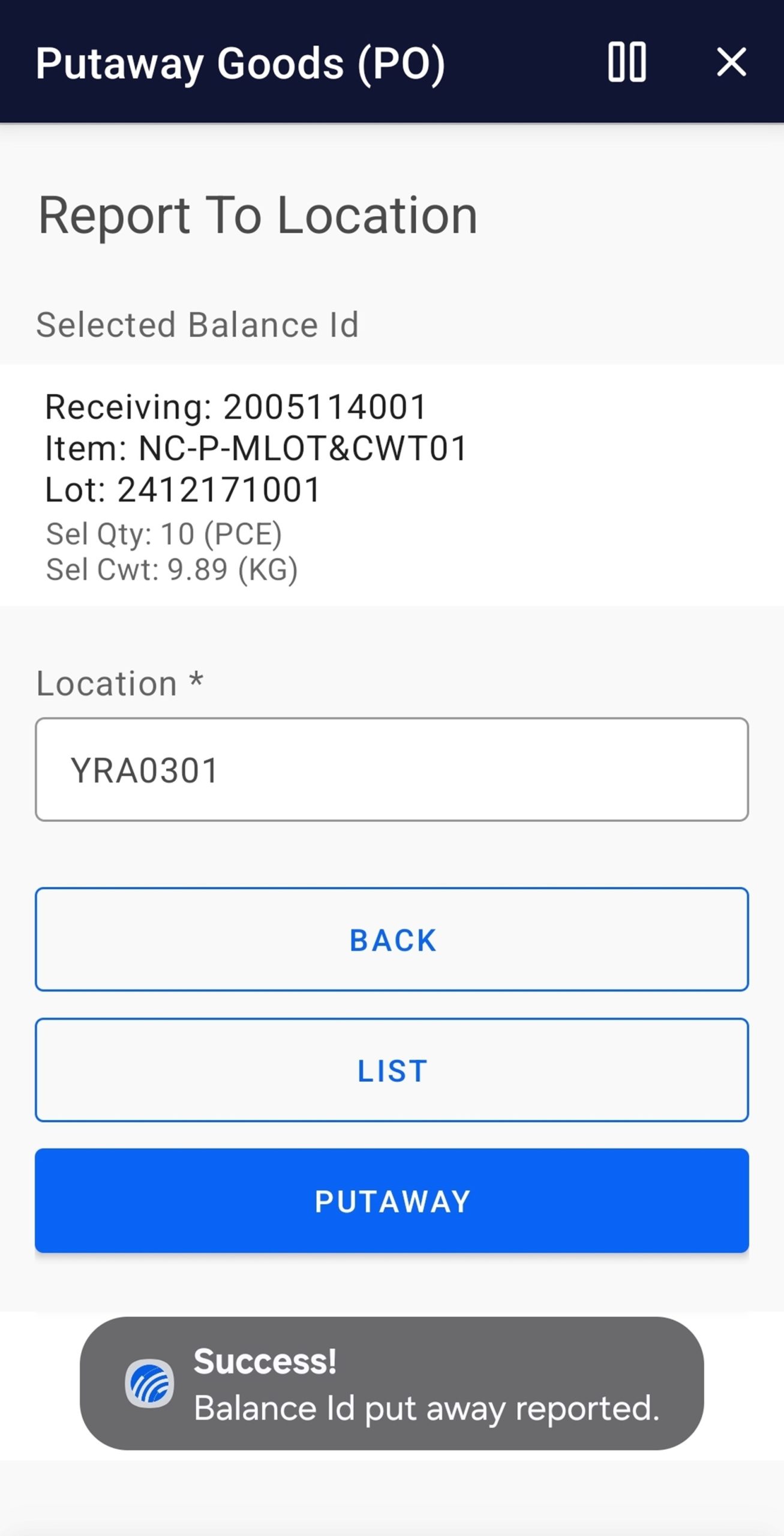Click the Report To Location heading
The image size is (784, 1536).
point(257,215)
